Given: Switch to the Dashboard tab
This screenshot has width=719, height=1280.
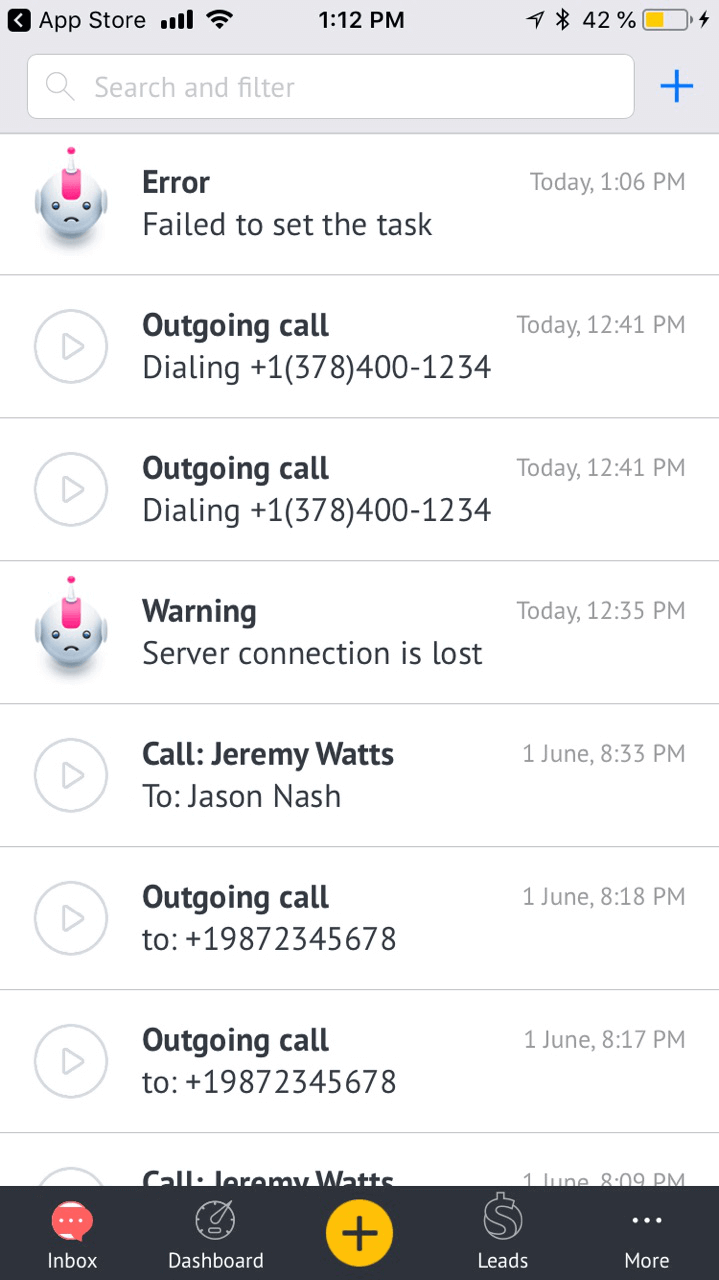Looking at the screenshot, I should point(216,1234).
